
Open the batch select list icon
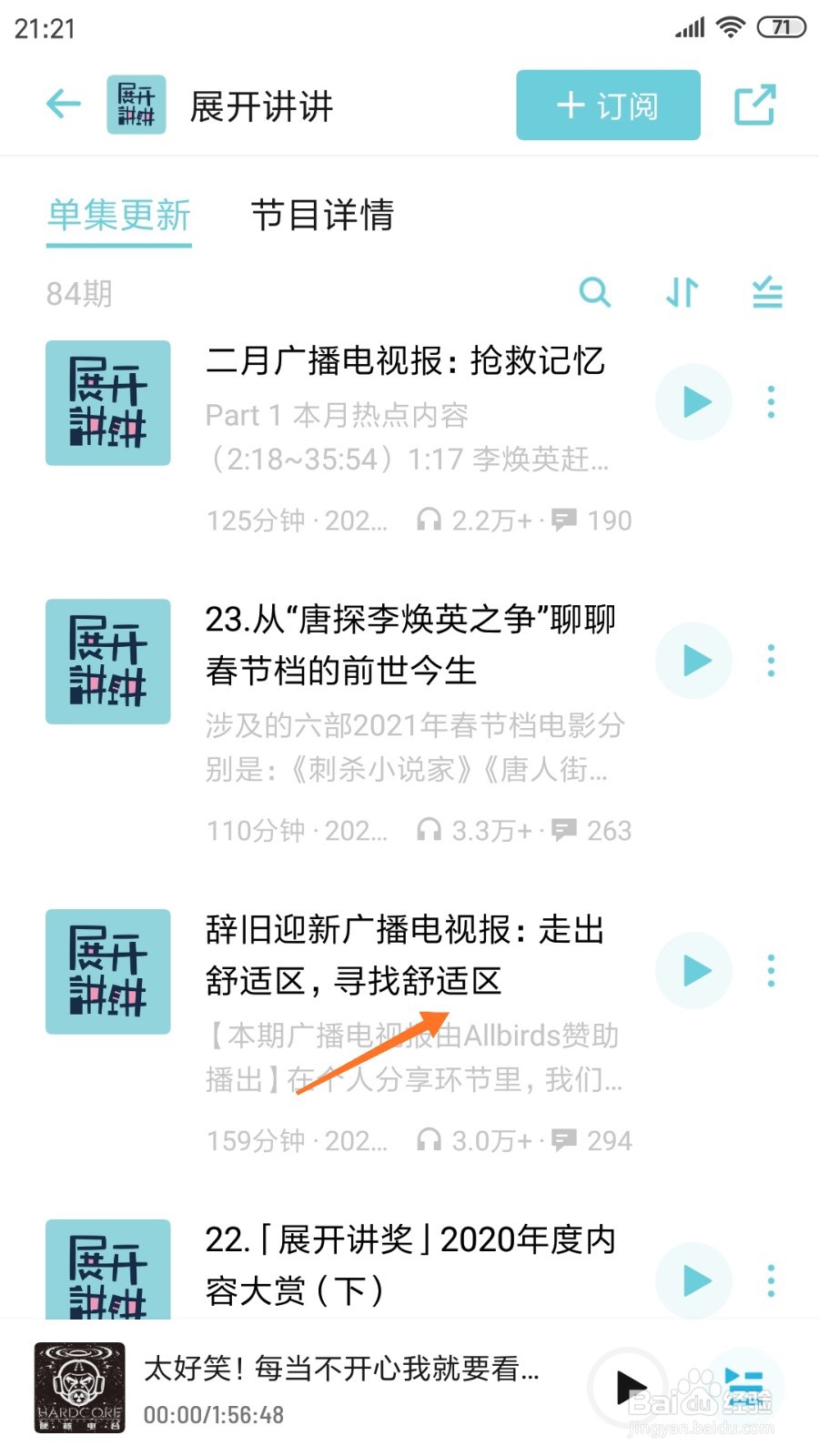[x=766, y=293]
